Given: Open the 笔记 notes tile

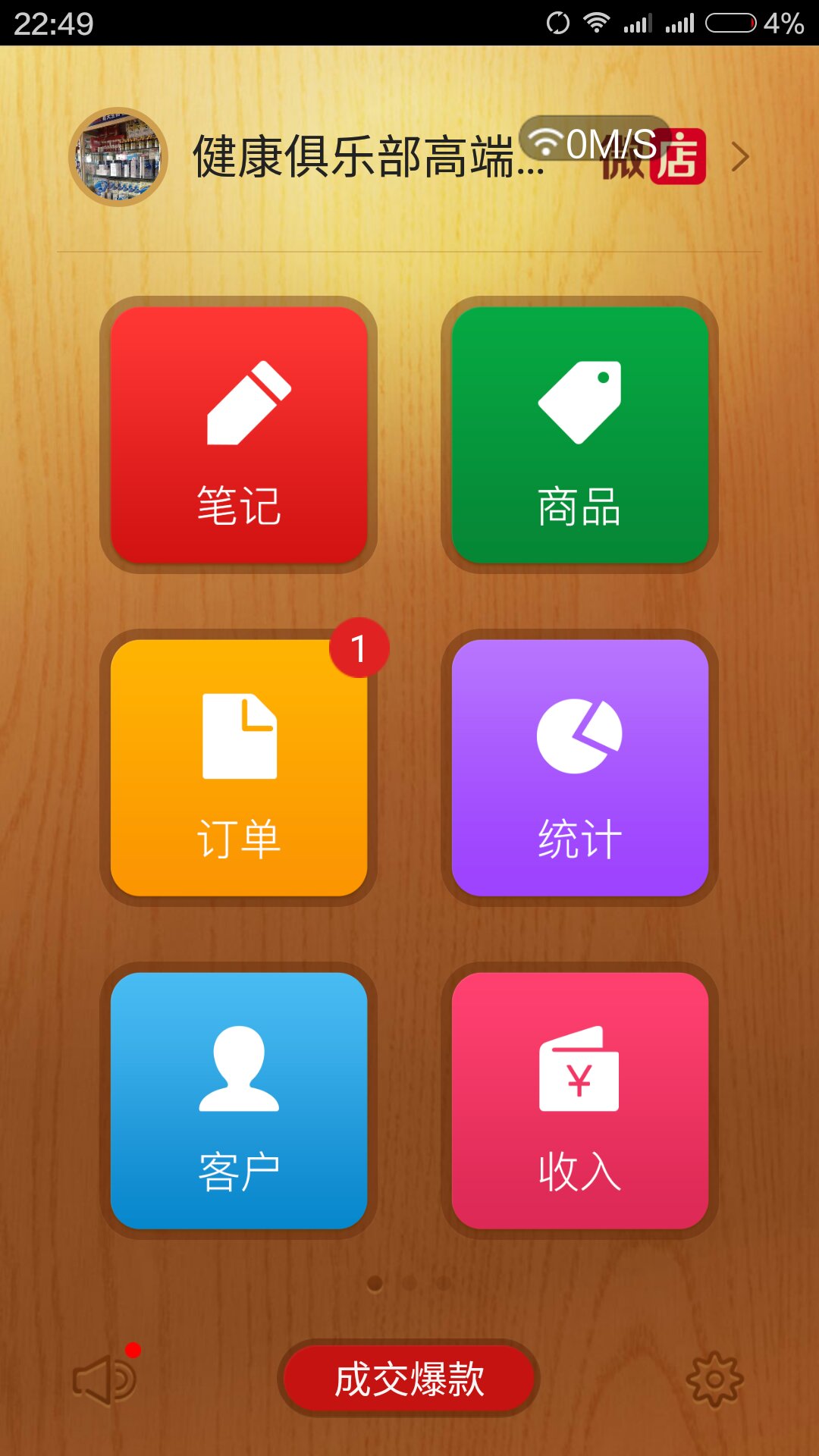Looking at the screenshot, I should tap(239, 435).
